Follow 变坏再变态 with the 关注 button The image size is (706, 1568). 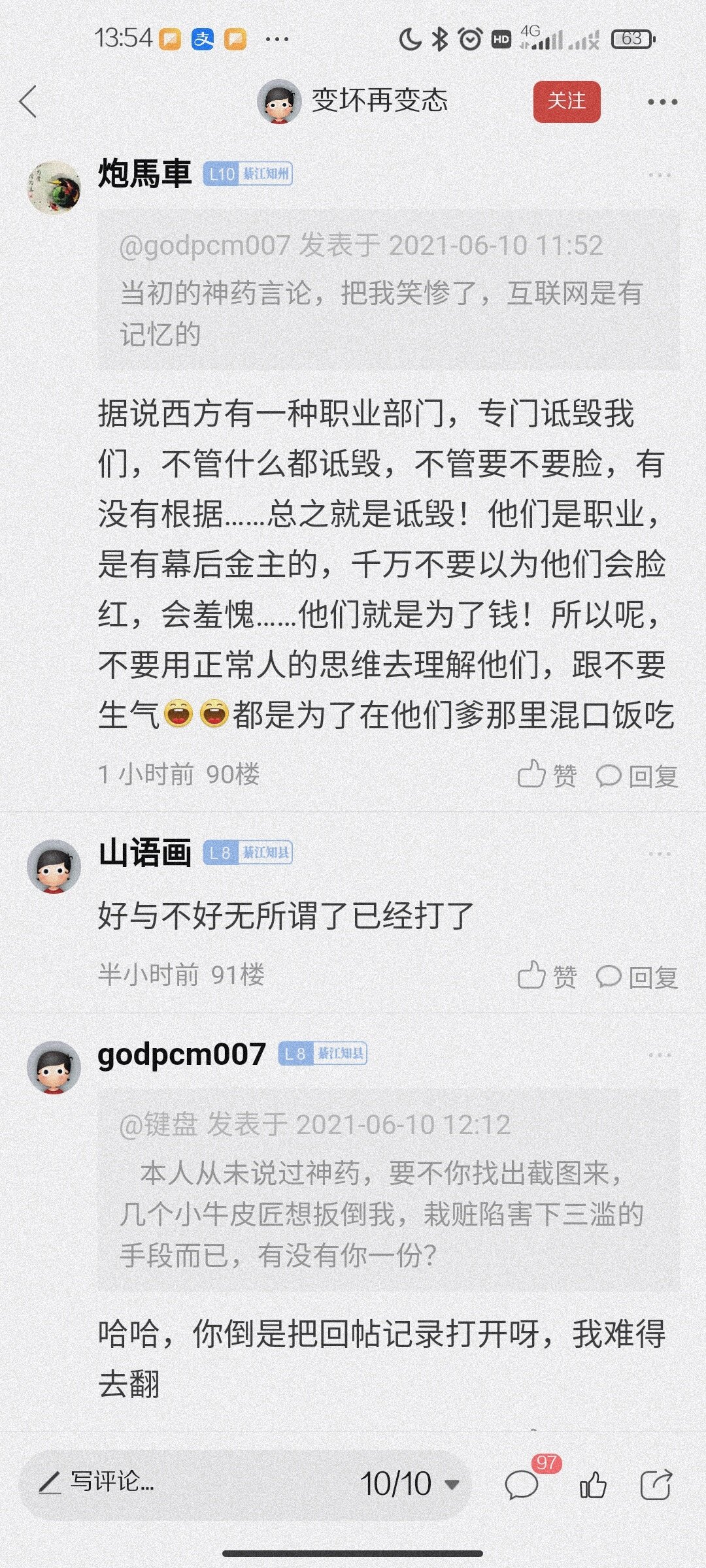coord(566,101)
